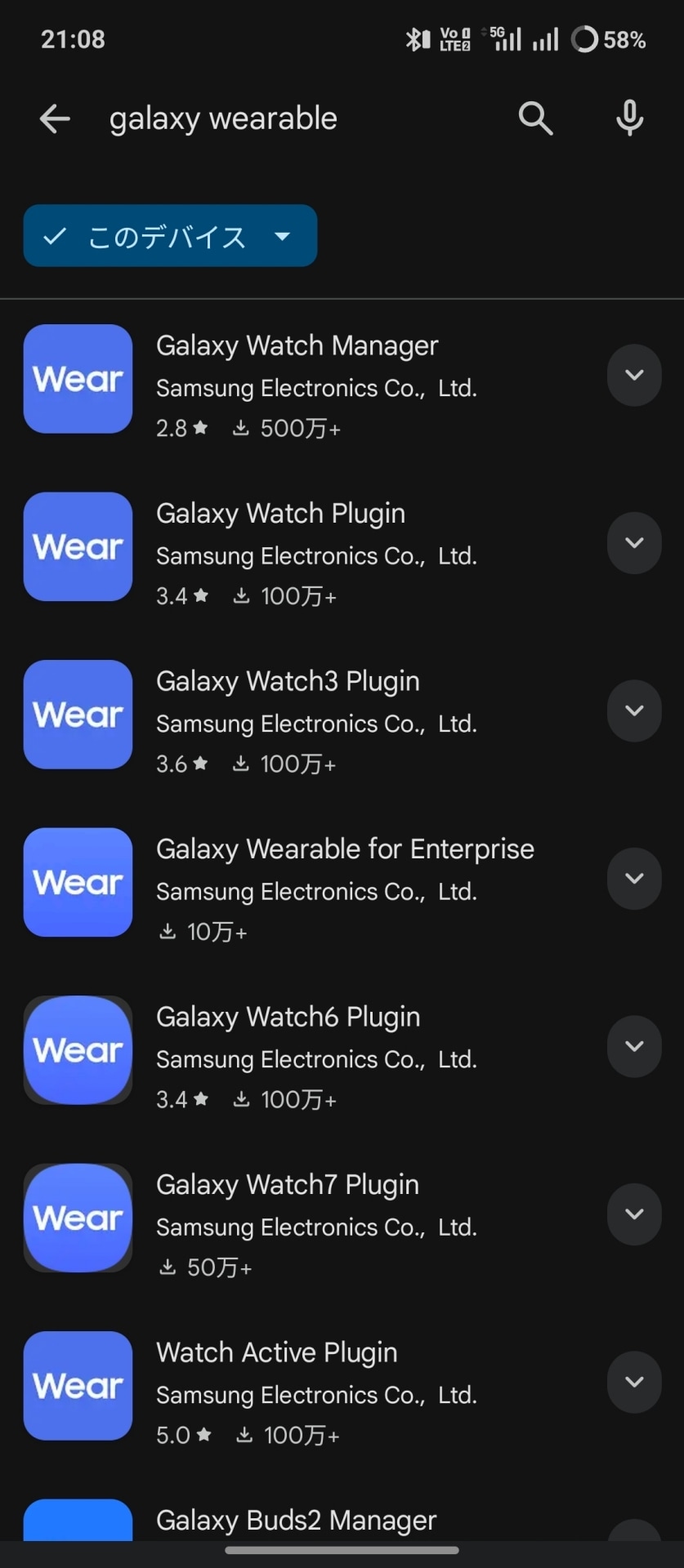Open Galaxy Watch7 Plugin result
This screenshot has height=1568, width=684.
(288, 1185)
